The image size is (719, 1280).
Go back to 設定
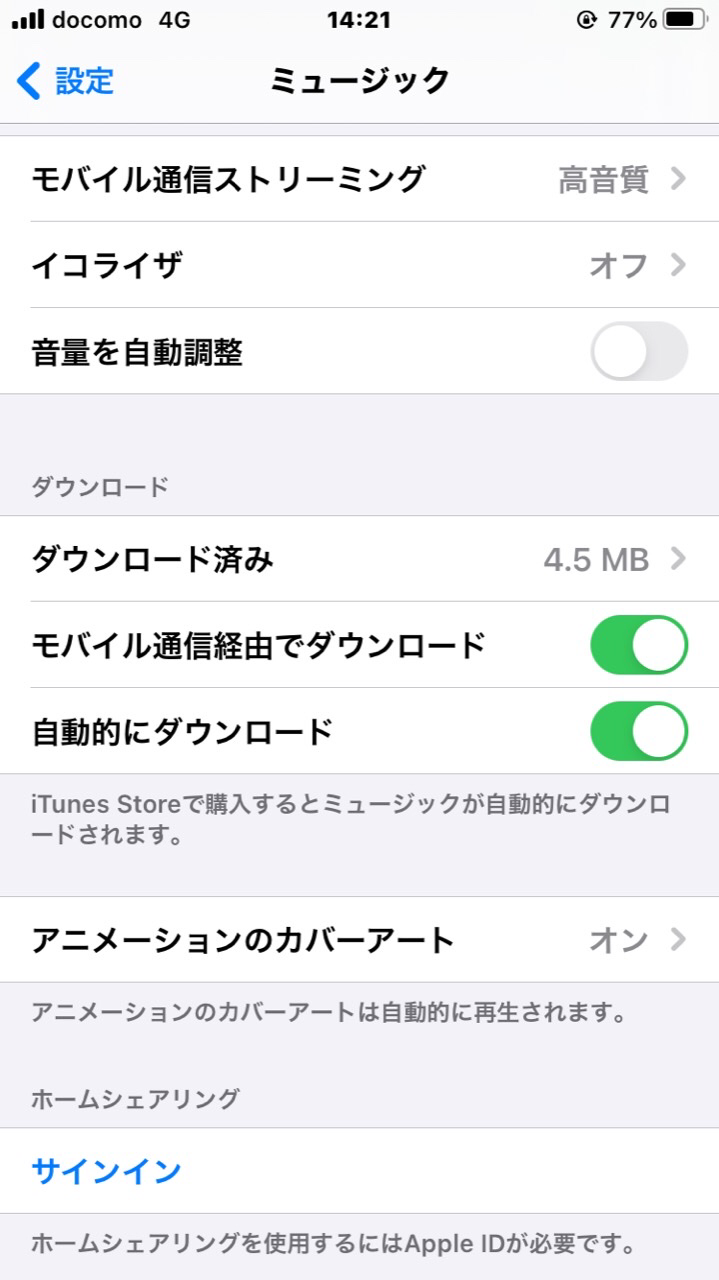(x=66, y=81)
